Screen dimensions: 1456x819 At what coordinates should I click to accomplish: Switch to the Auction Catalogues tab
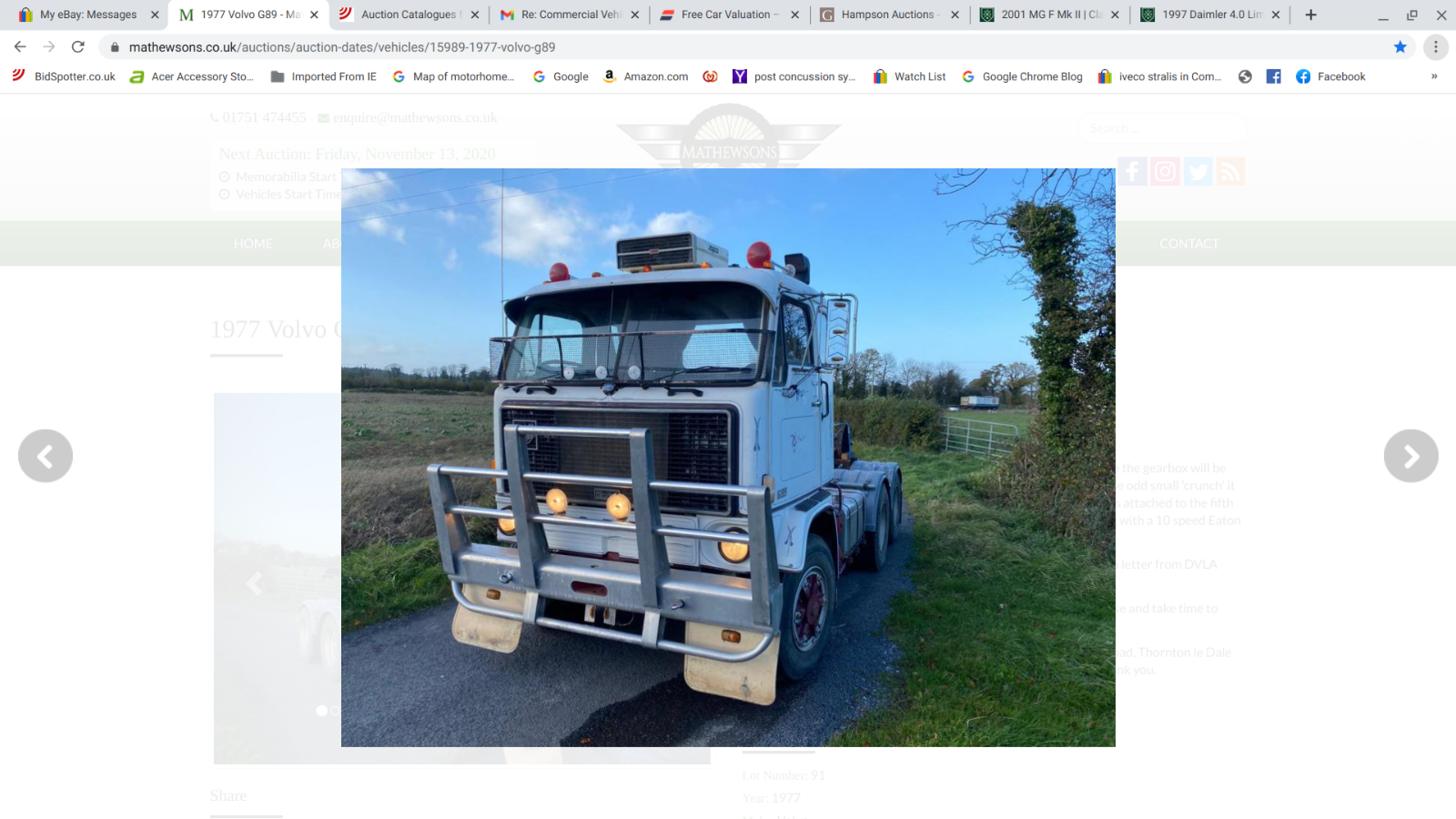408,15
